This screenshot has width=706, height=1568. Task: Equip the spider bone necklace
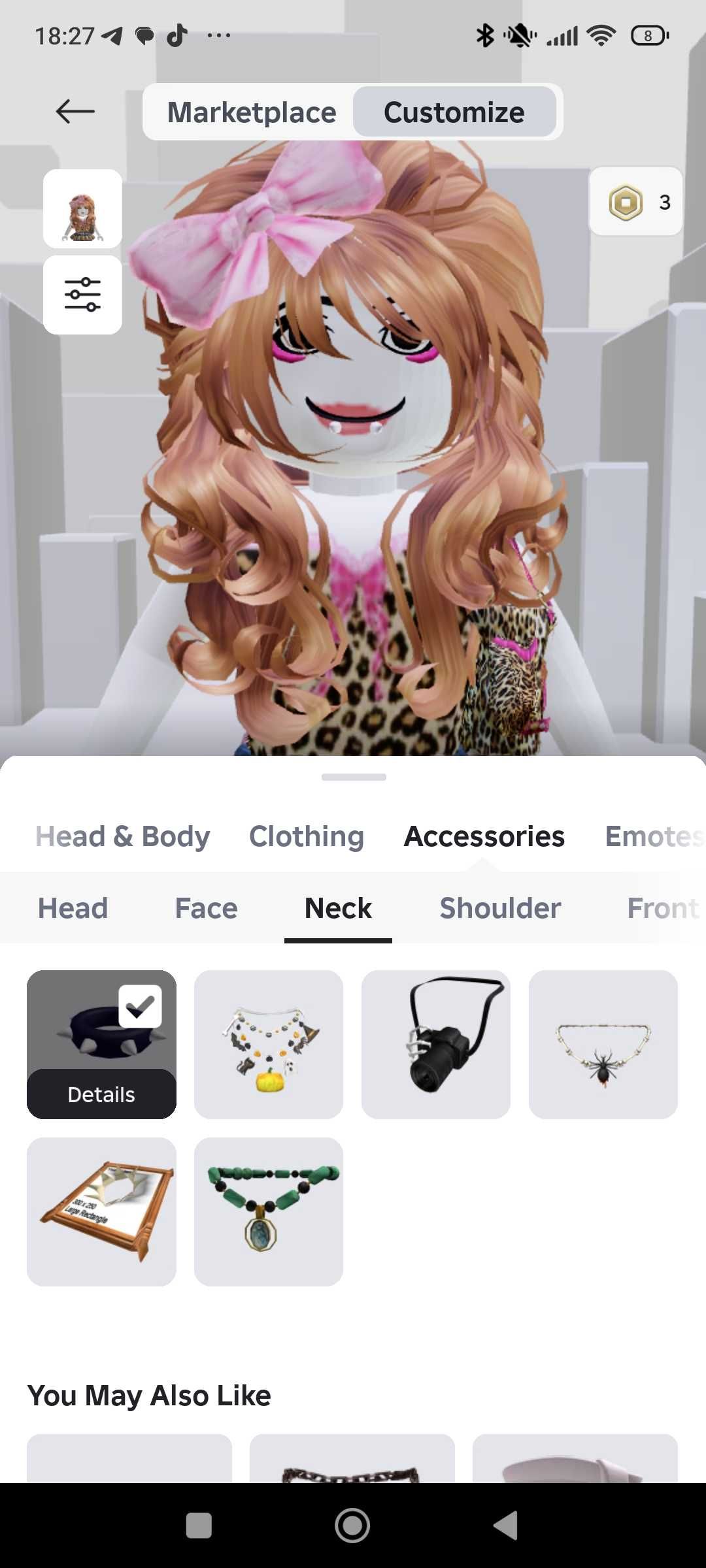603,1044
